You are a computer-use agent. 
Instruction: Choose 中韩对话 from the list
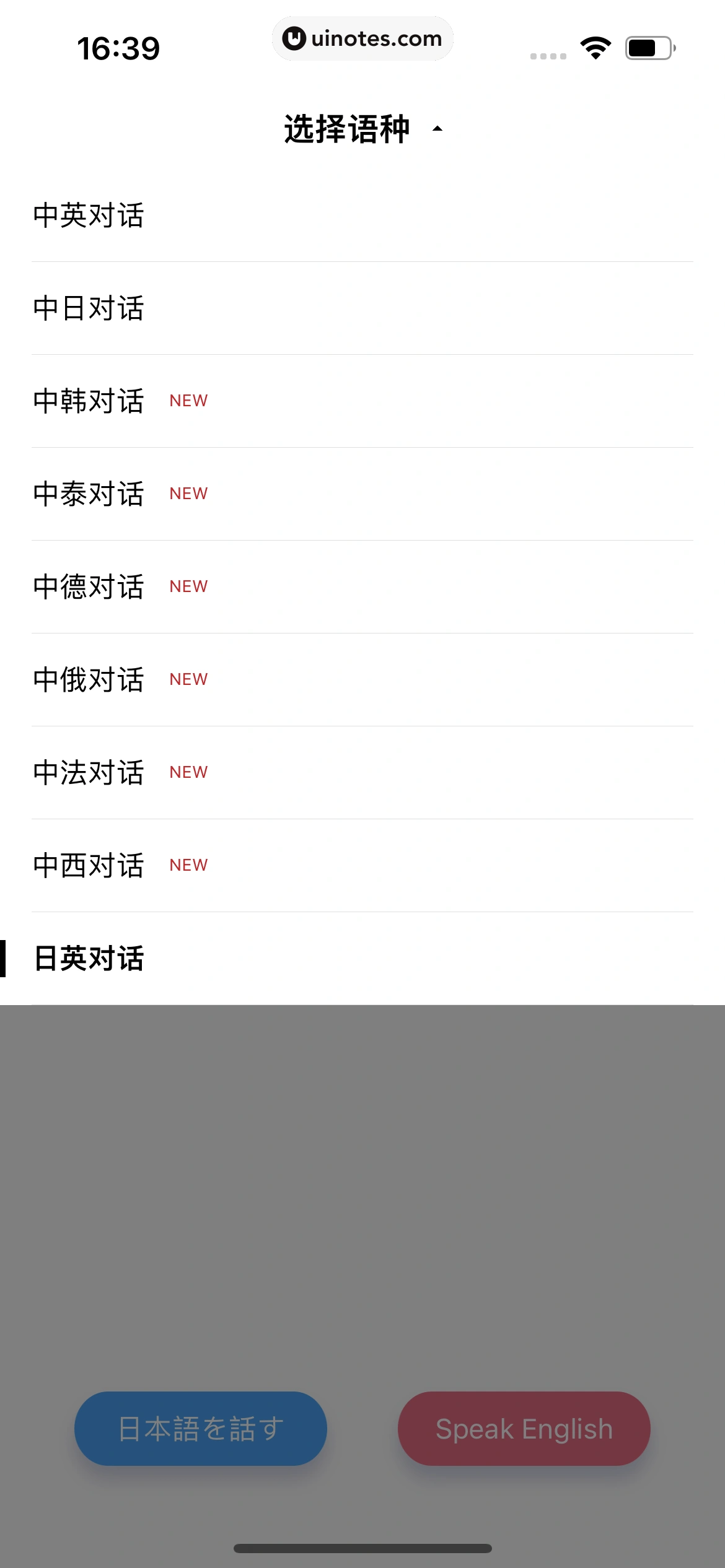(89, 401)
